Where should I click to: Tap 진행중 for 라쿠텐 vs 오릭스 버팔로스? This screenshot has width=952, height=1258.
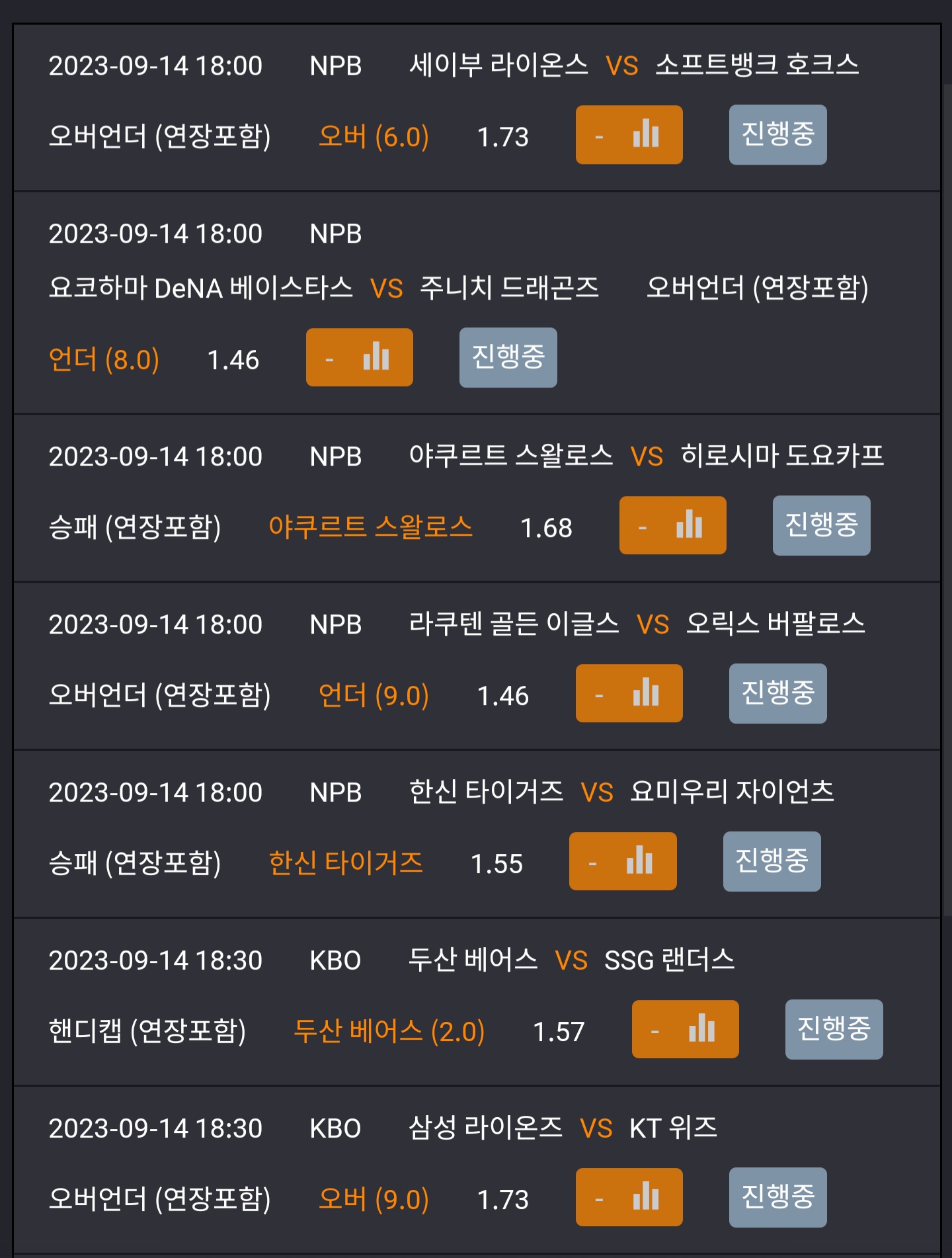point(777,694)
